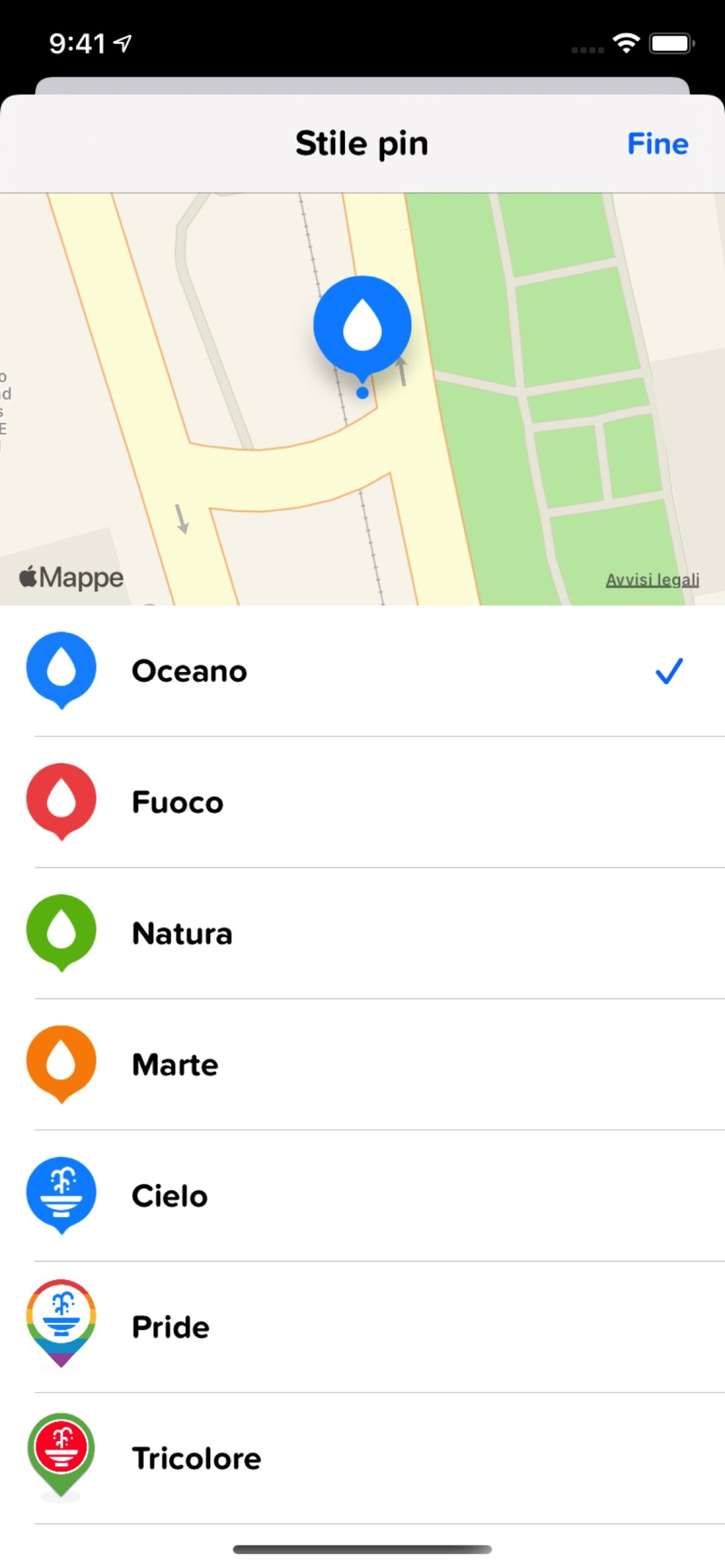Screen dimensions: 725x1568
Task: Tap Fine to confirm the pin style
Action: click(x=657, y=144)
